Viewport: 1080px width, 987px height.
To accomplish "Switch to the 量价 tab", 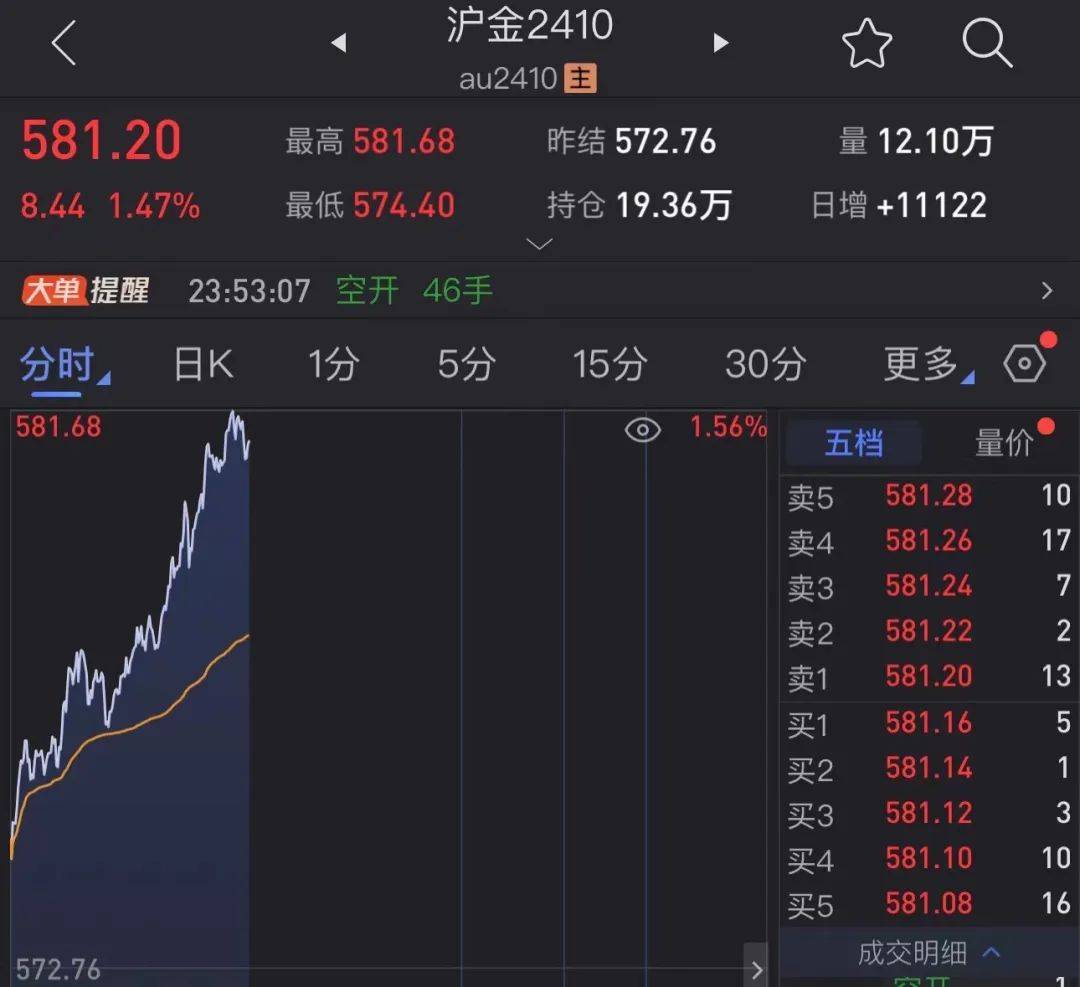I will pos(1004,443).
